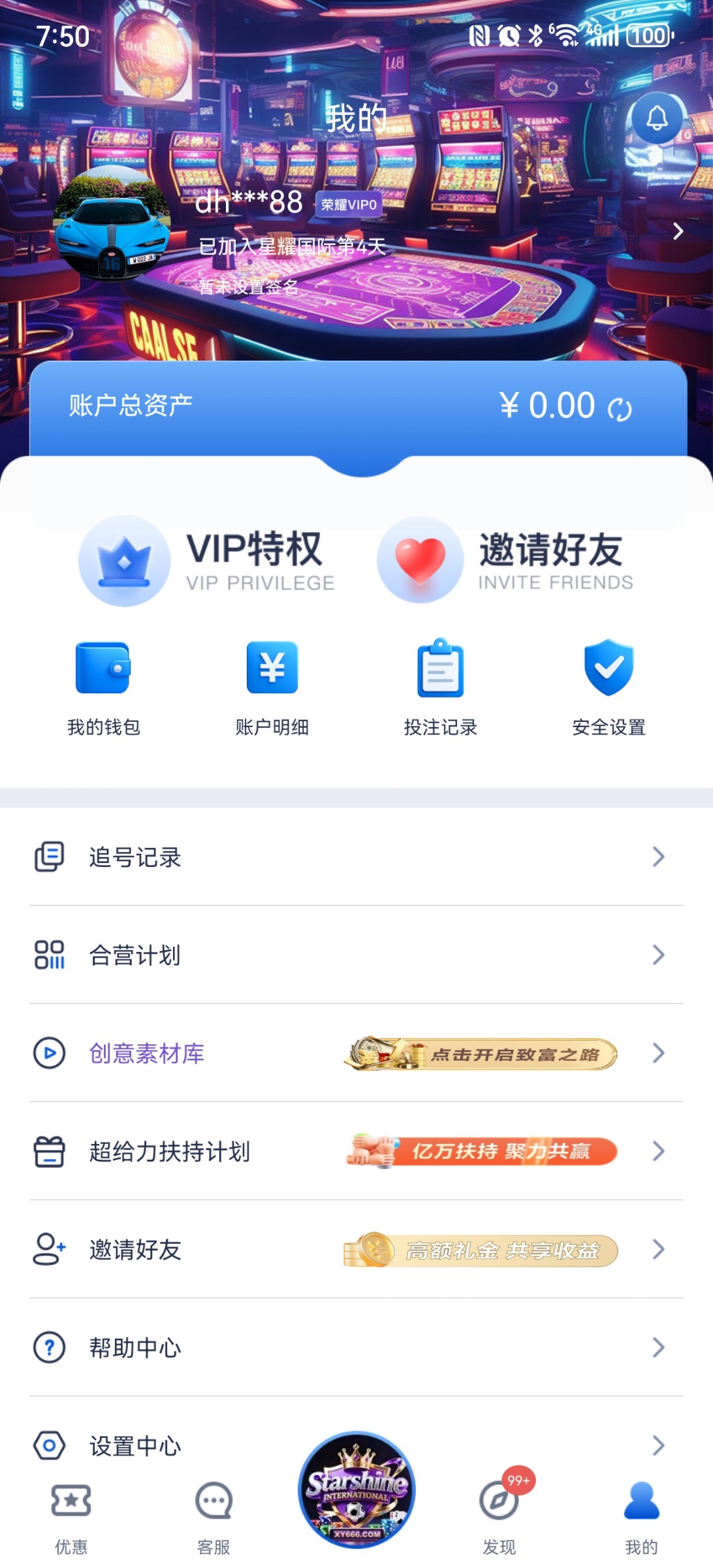Tap the 荣耀VIP0 badge next to username
Image resolution: width=713 pixels, height=1568 pixels.
[x=349, y=204]
